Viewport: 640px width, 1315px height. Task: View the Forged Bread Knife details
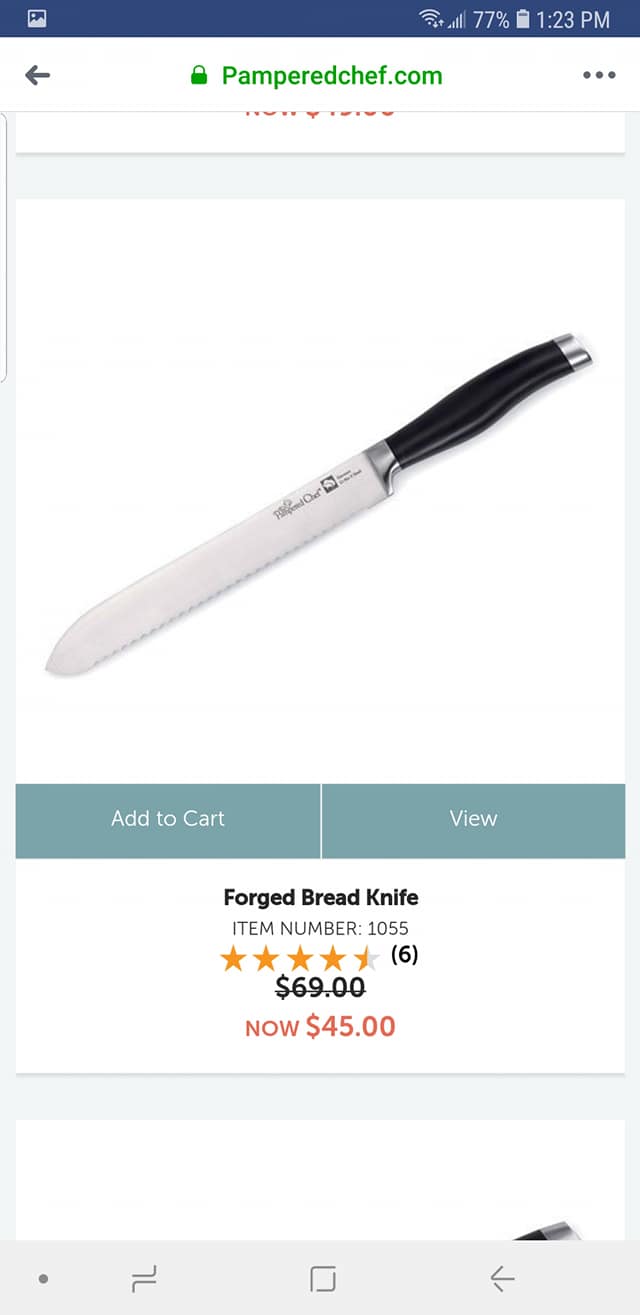pos(473,819)
